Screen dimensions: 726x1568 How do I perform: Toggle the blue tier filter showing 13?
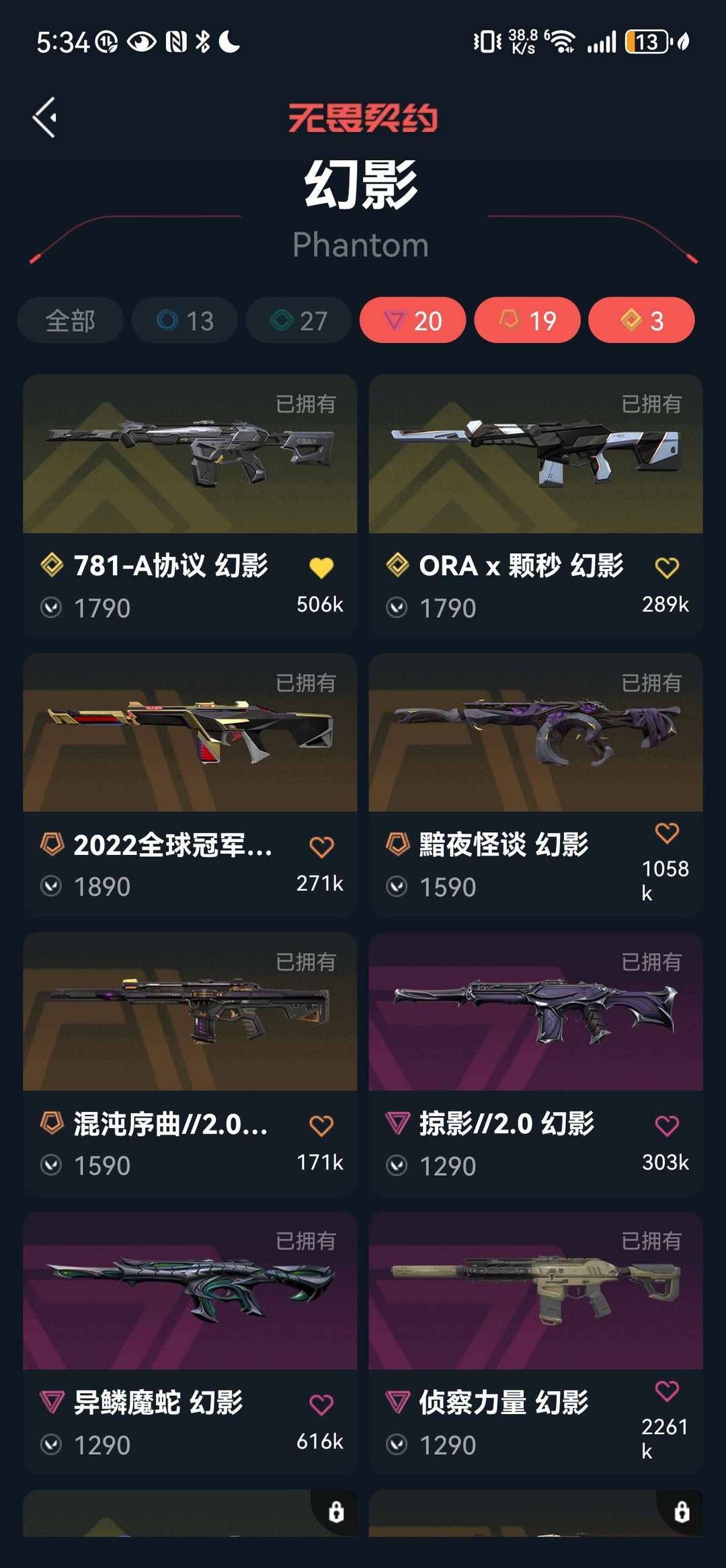(x=185, y=320)
